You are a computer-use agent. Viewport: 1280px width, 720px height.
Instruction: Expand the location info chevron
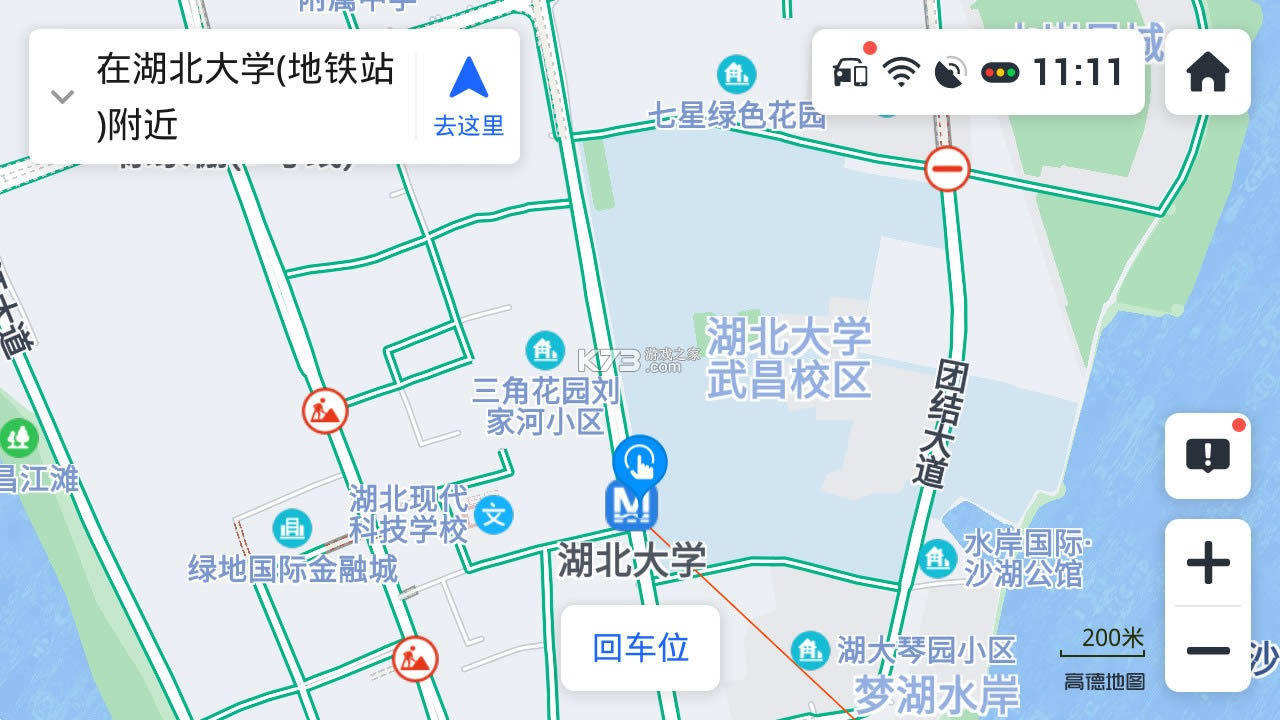click(63, 97)
